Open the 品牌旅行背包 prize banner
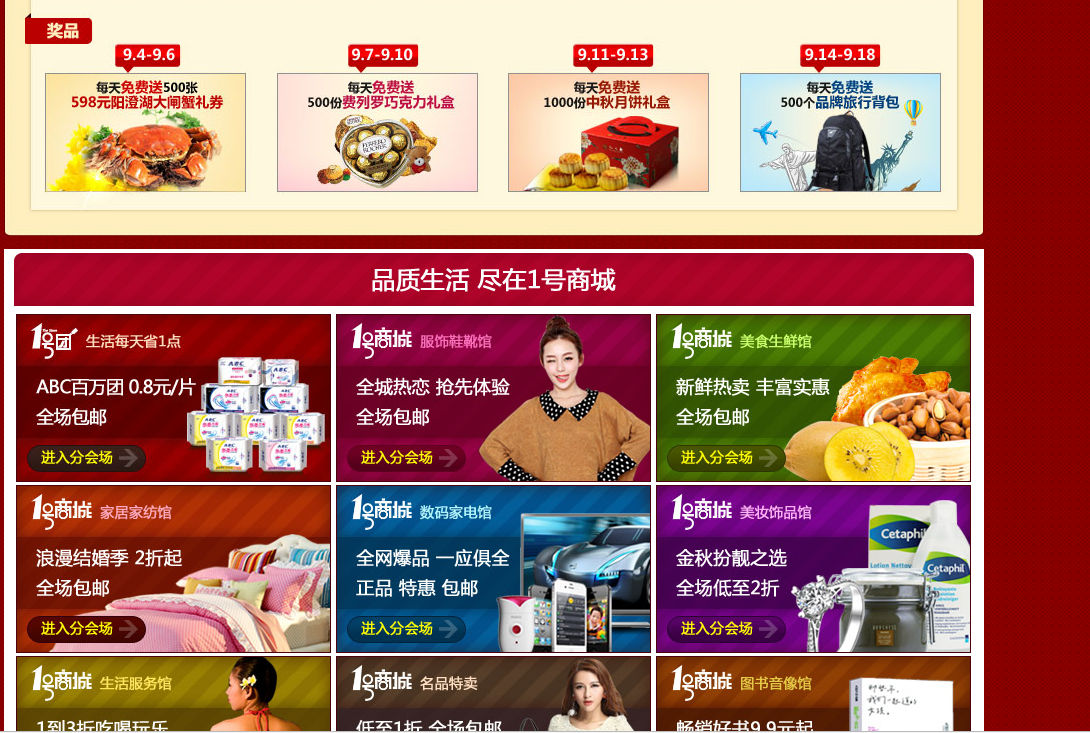The height and width of the screenshot is (733, 1090). click(x=840, y=132)
